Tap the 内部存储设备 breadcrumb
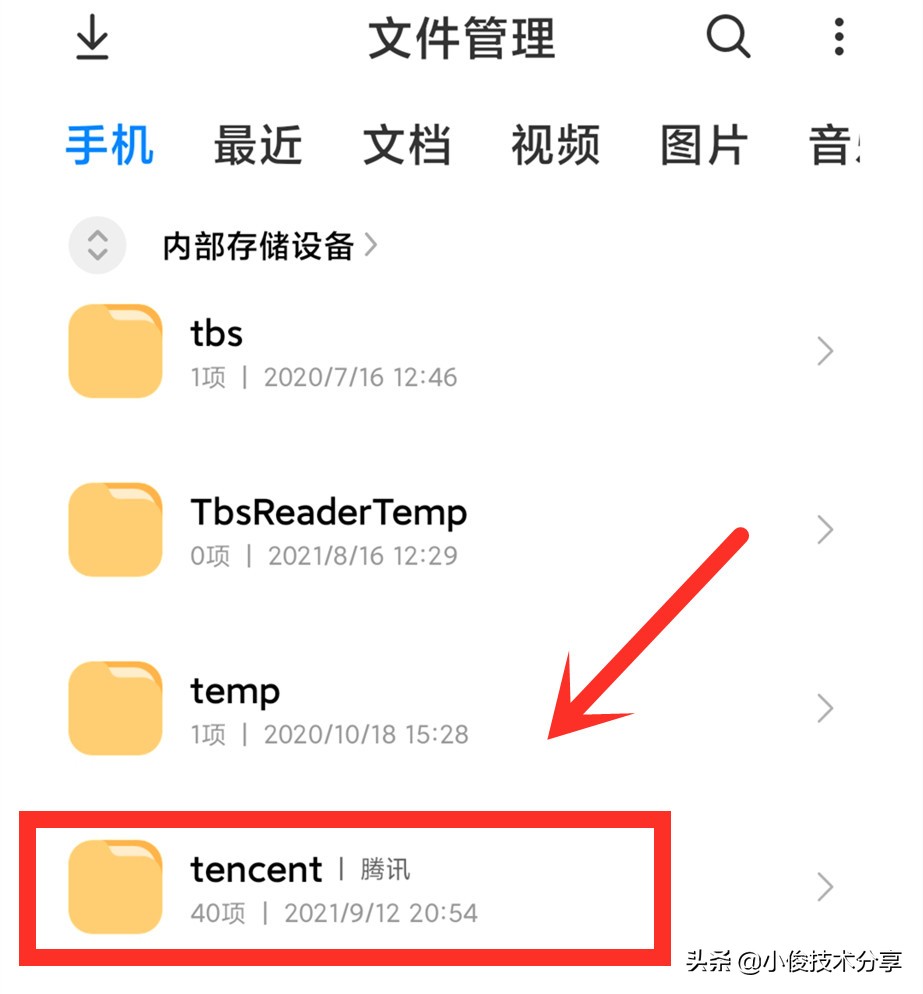Image resolution: width=923 pixels, height=994 pixels. (259, 246)
